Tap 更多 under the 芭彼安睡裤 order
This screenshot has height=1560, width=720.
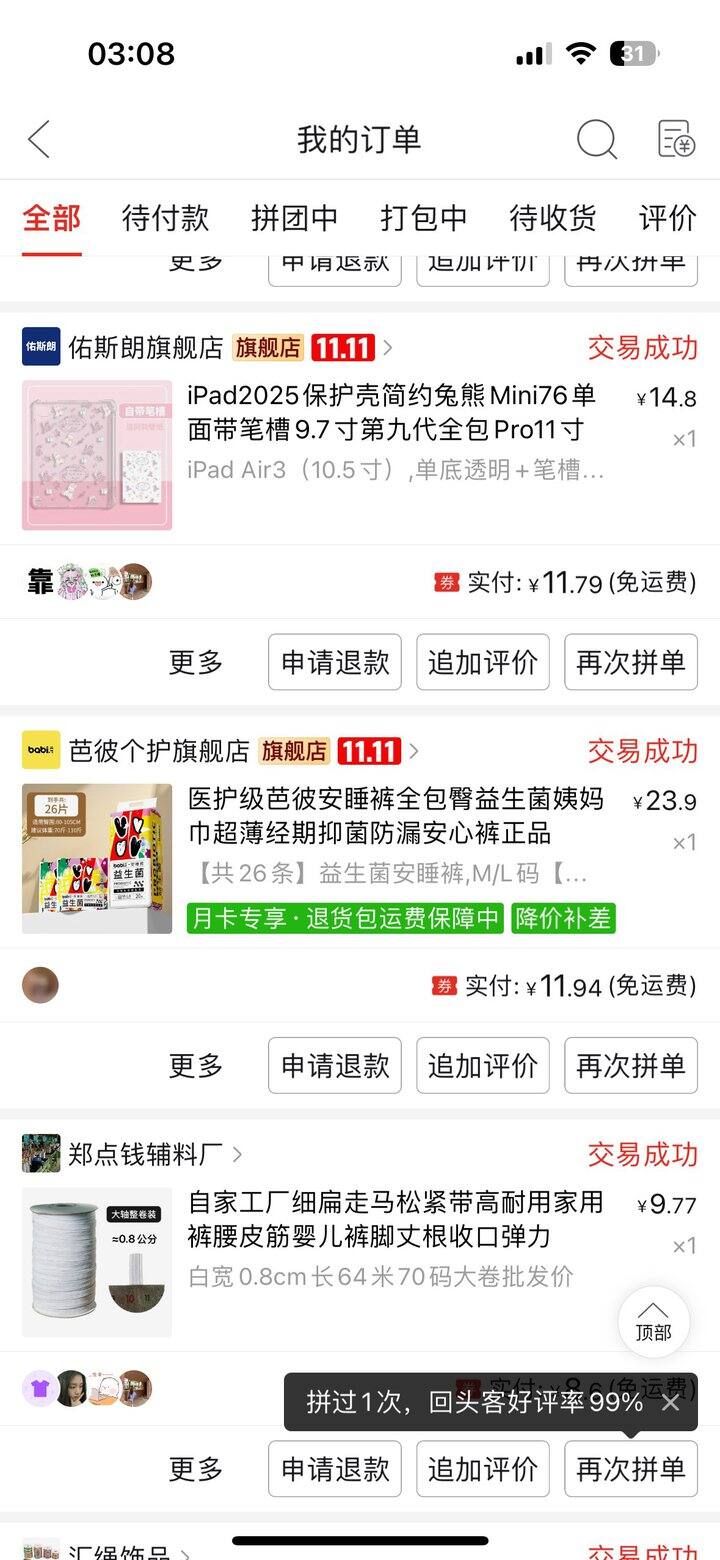point(195,1065)
